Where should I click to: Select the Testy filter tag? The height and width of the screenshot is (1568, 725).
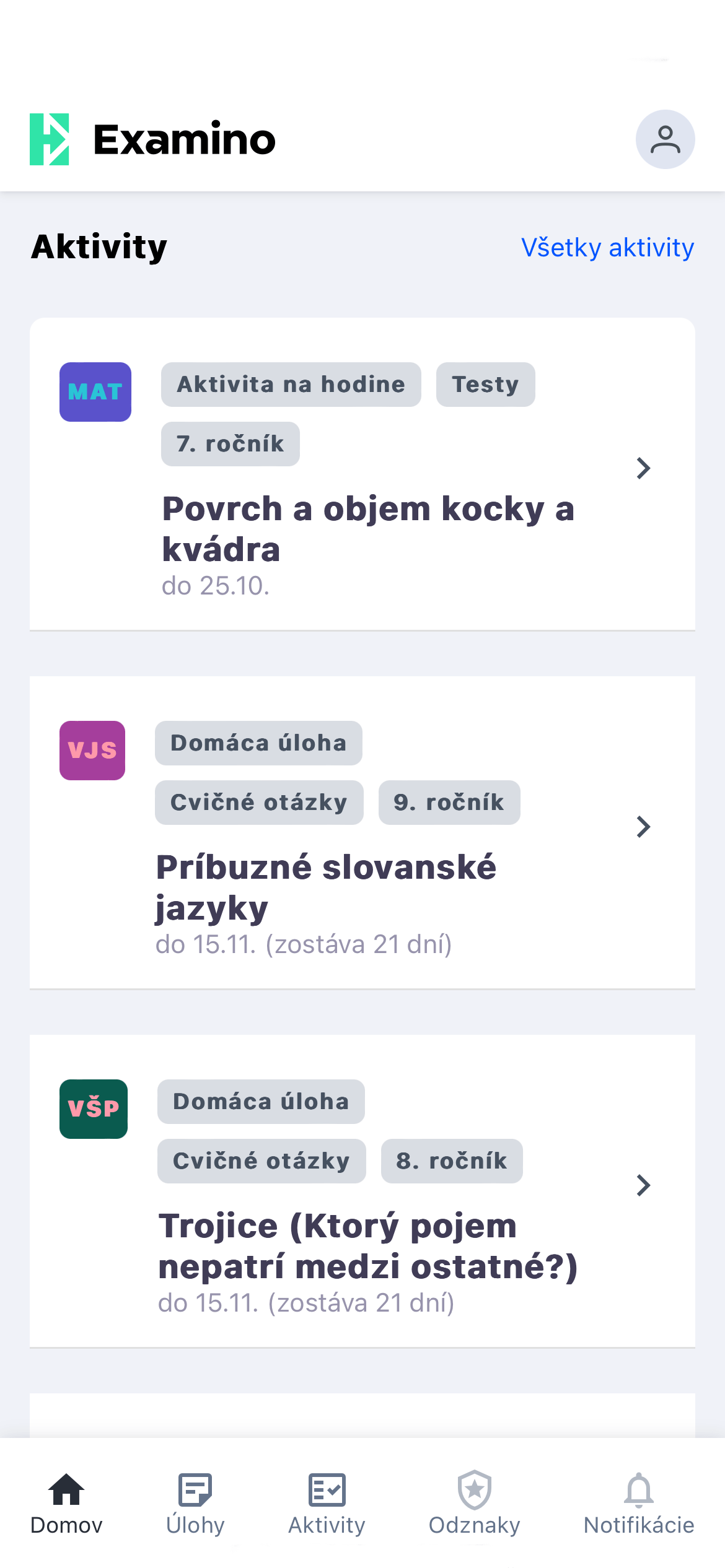[485, 384]
